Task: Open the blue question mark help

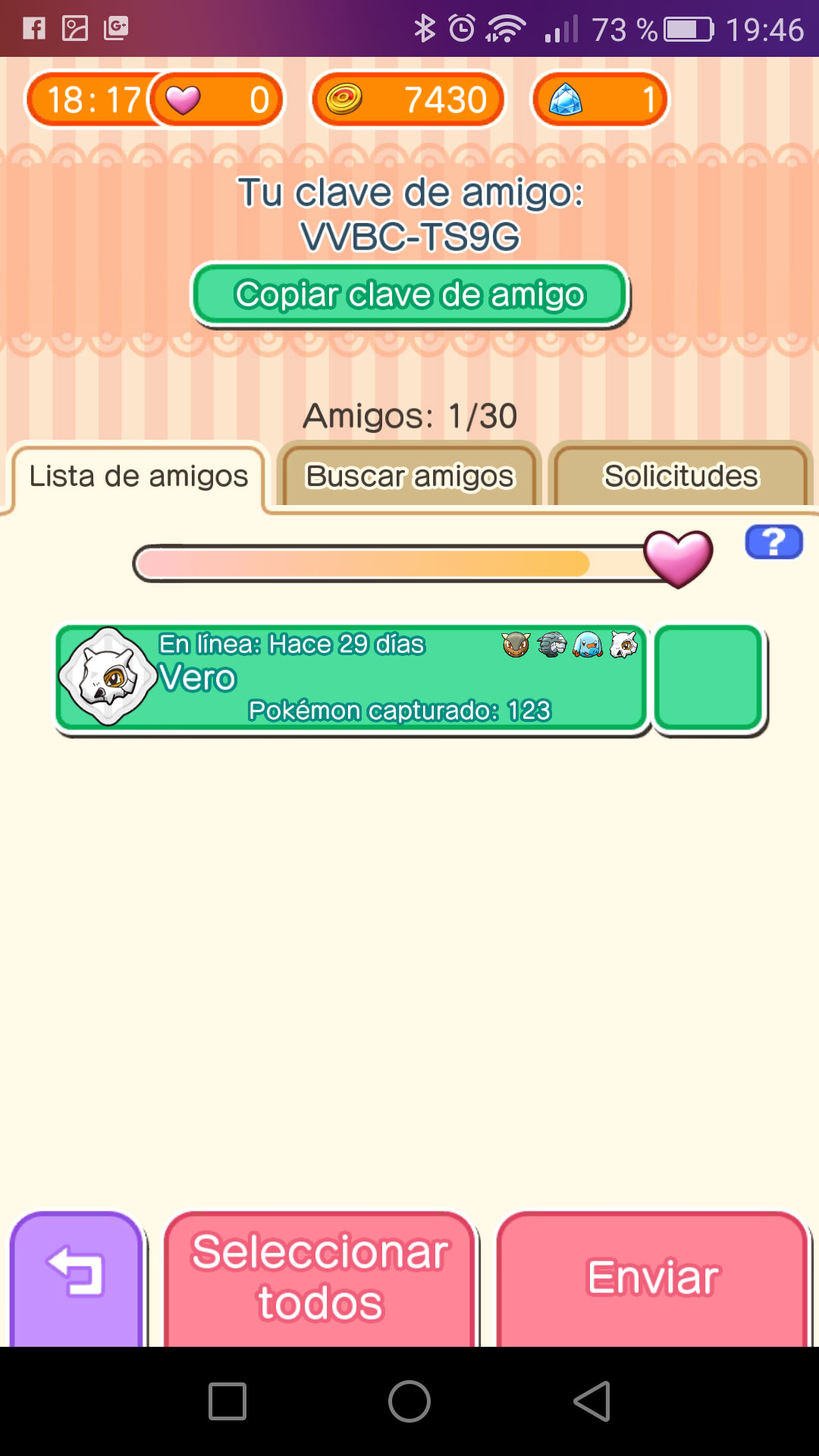Action: click(x=773, y=542)
